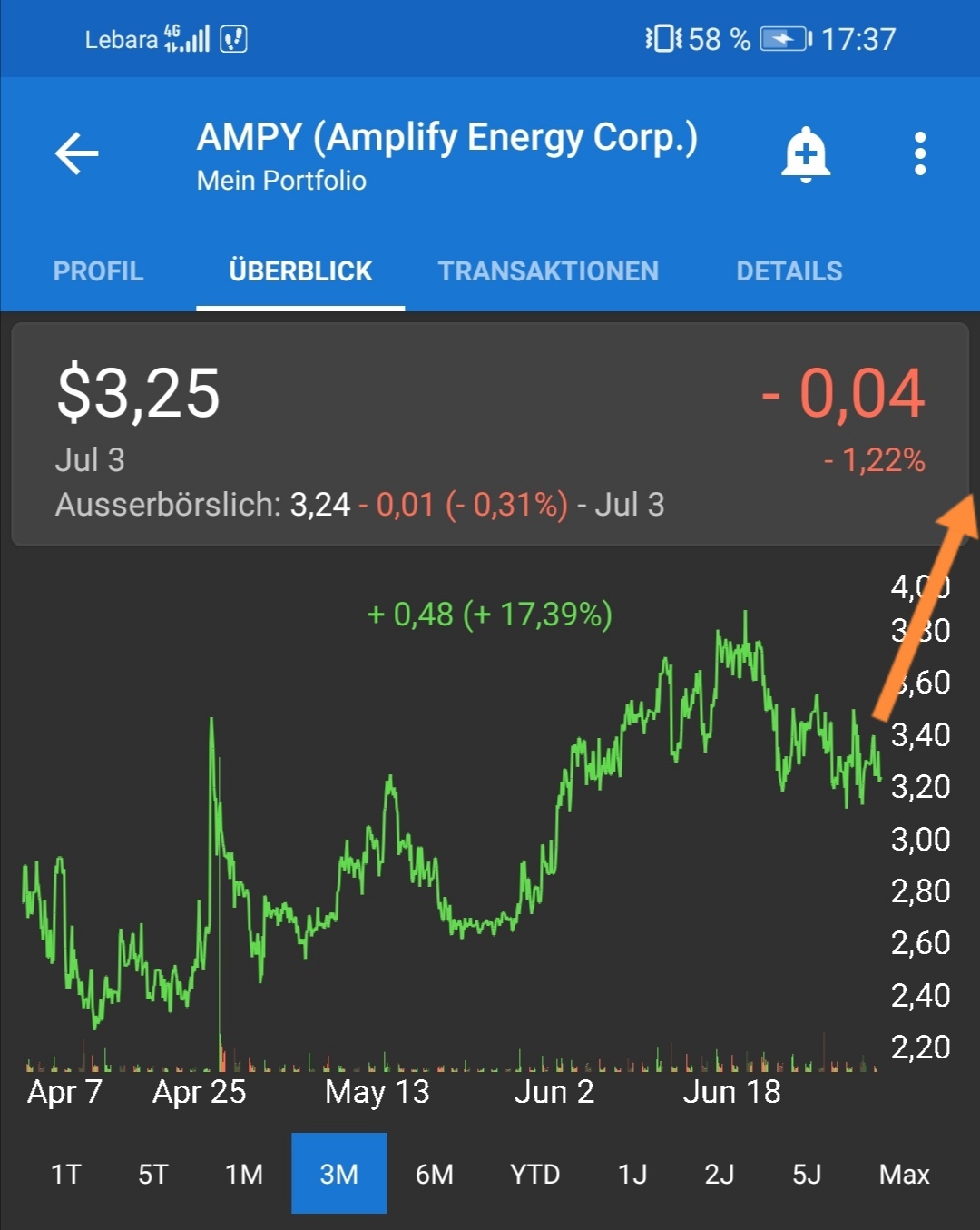980x1230 pixels.
Task: Switch to the 1M chart view
Action: (x=245, y=1174)
